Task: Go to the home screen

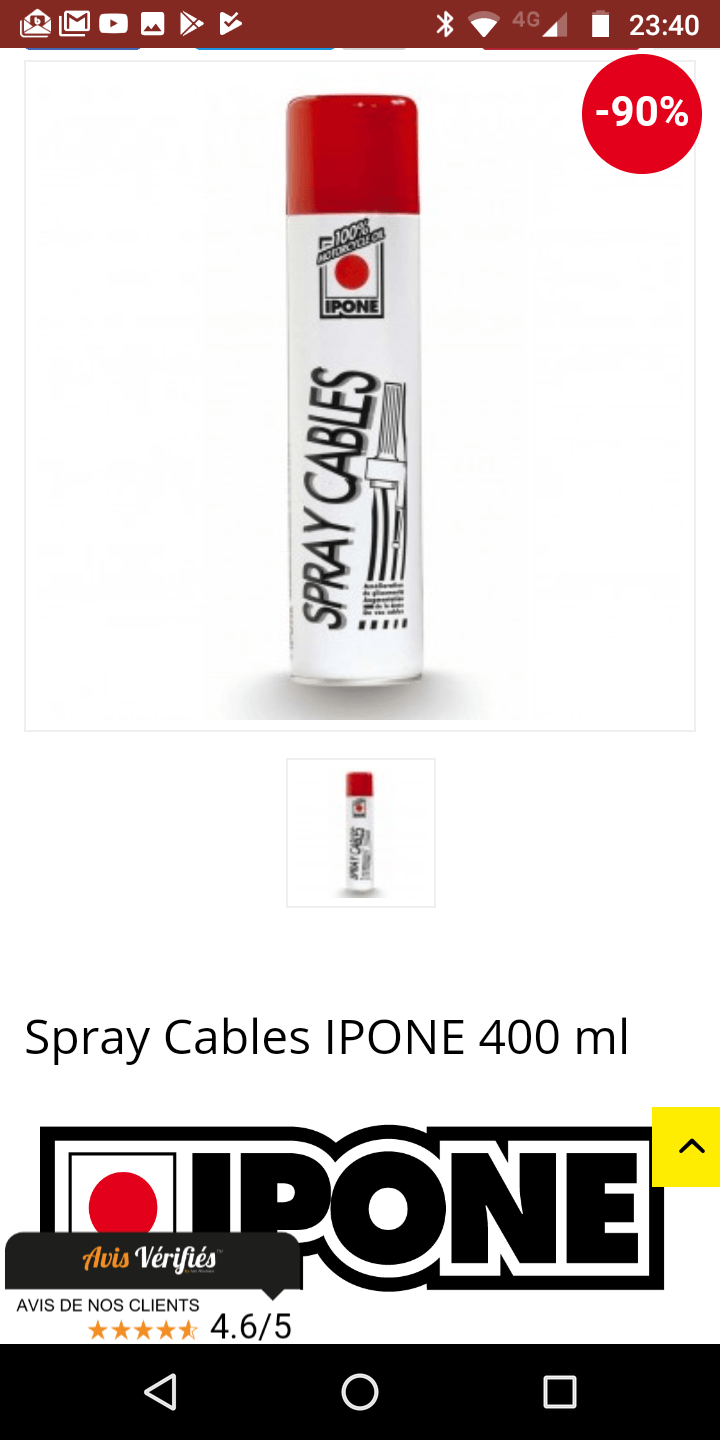Action: [x=360, y=1391]
